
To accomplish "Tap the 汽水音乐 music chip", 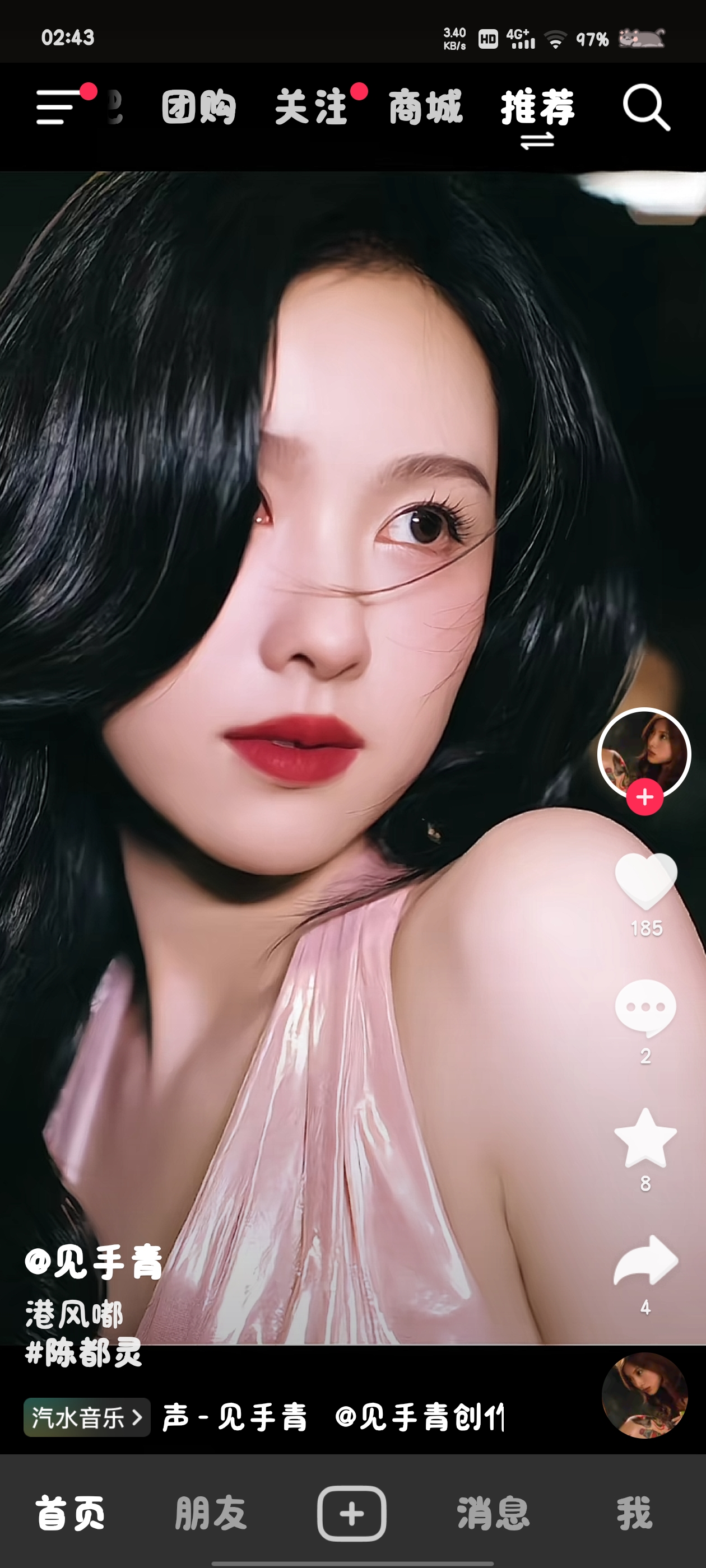I will (x=86, y=1418).
